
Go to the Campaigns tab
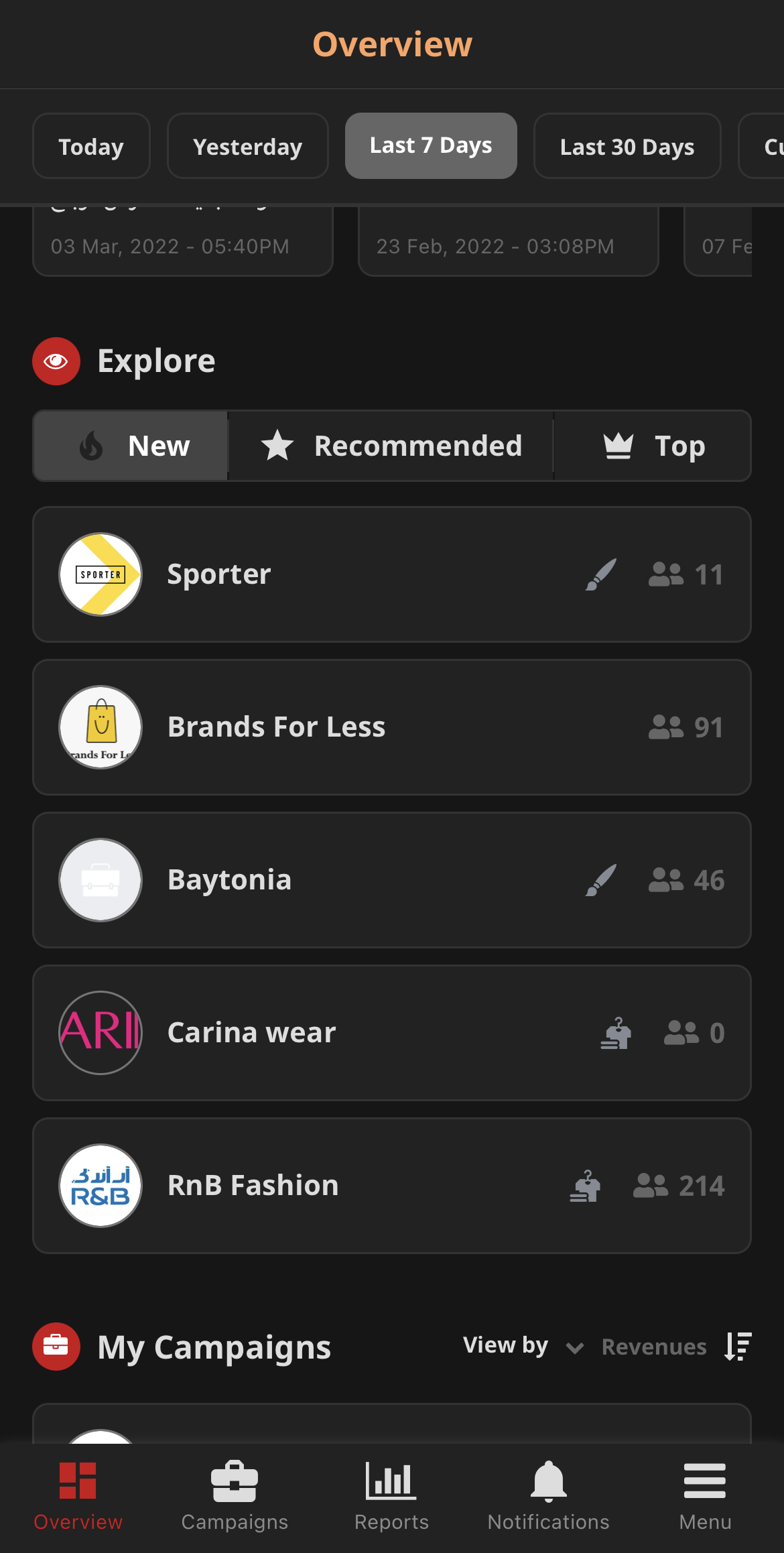point(235,1496)
